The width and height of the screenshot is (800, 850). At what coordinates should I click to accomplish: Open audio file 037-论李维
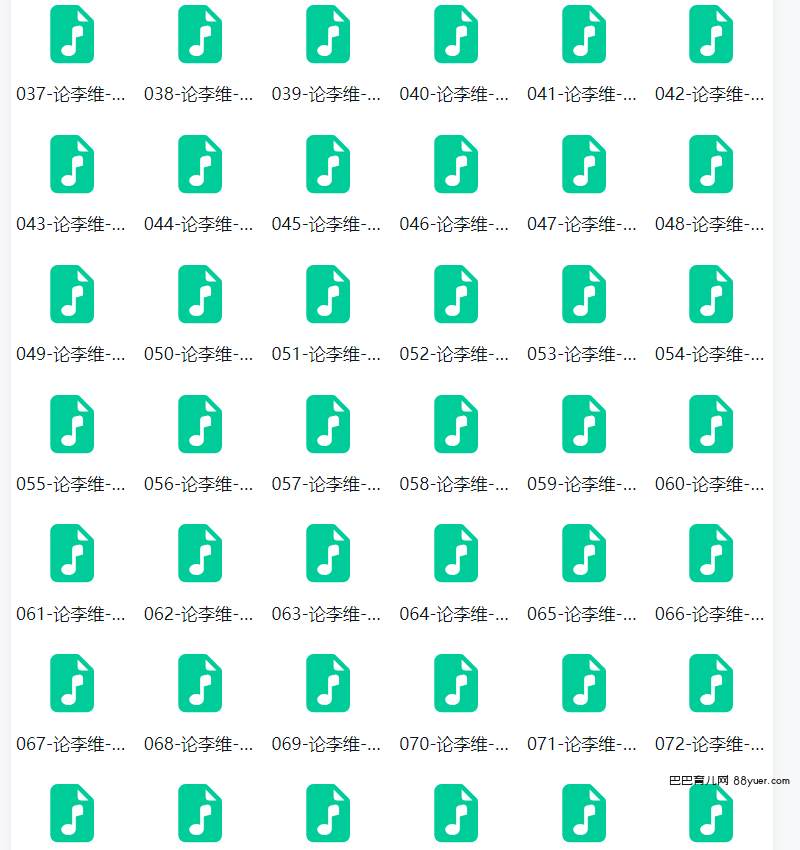(72, 35)
